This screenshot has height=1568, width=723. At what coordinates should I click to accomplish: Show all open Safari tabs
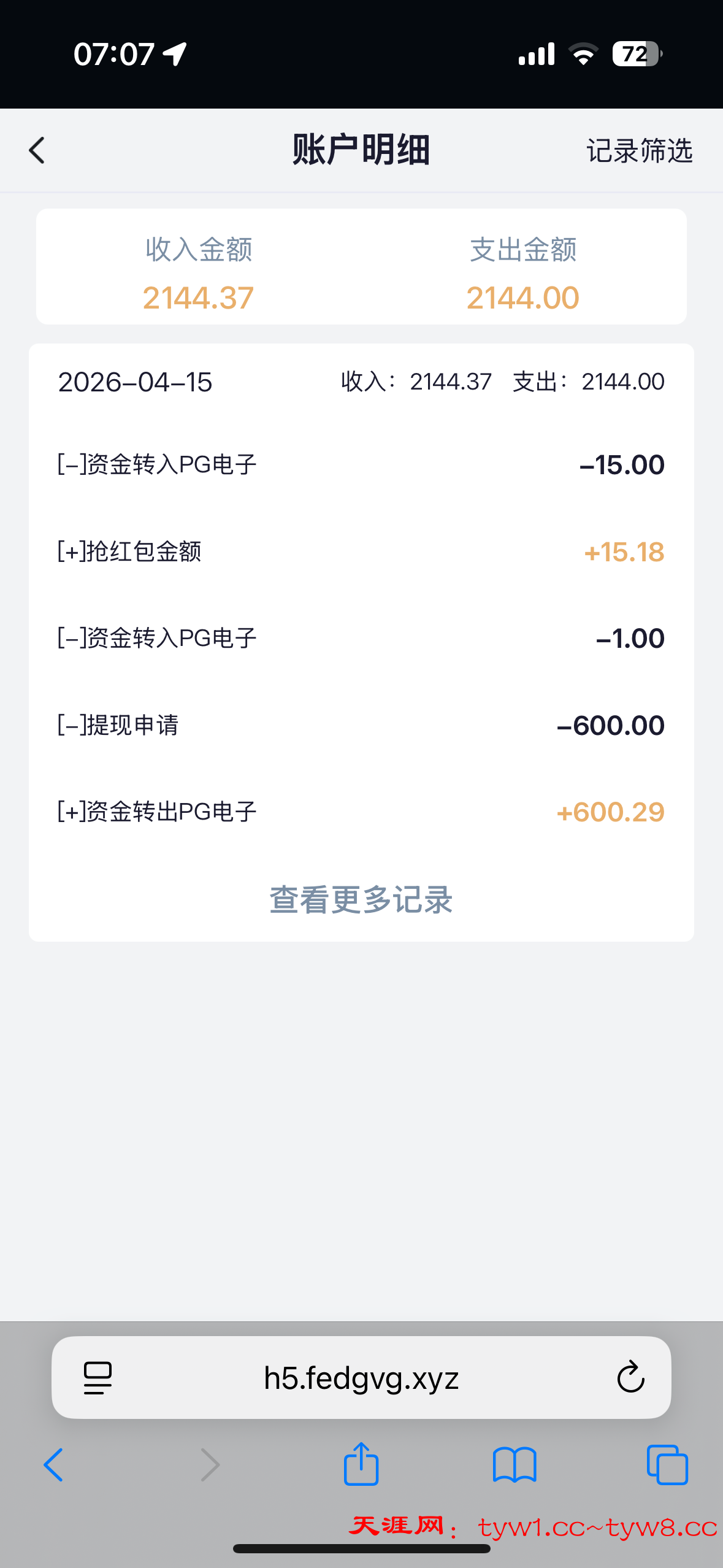667,1465
